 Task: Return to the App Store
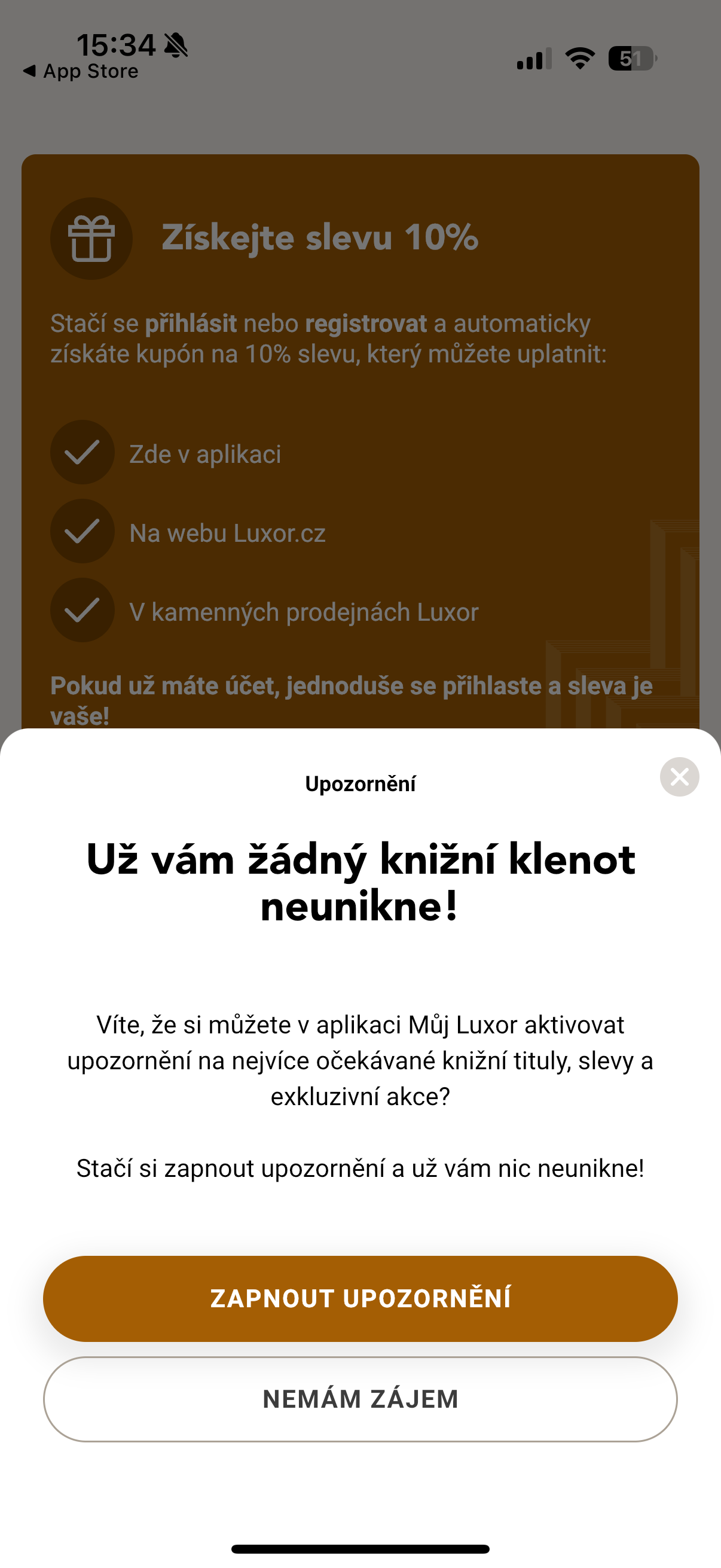click(81, 71)
